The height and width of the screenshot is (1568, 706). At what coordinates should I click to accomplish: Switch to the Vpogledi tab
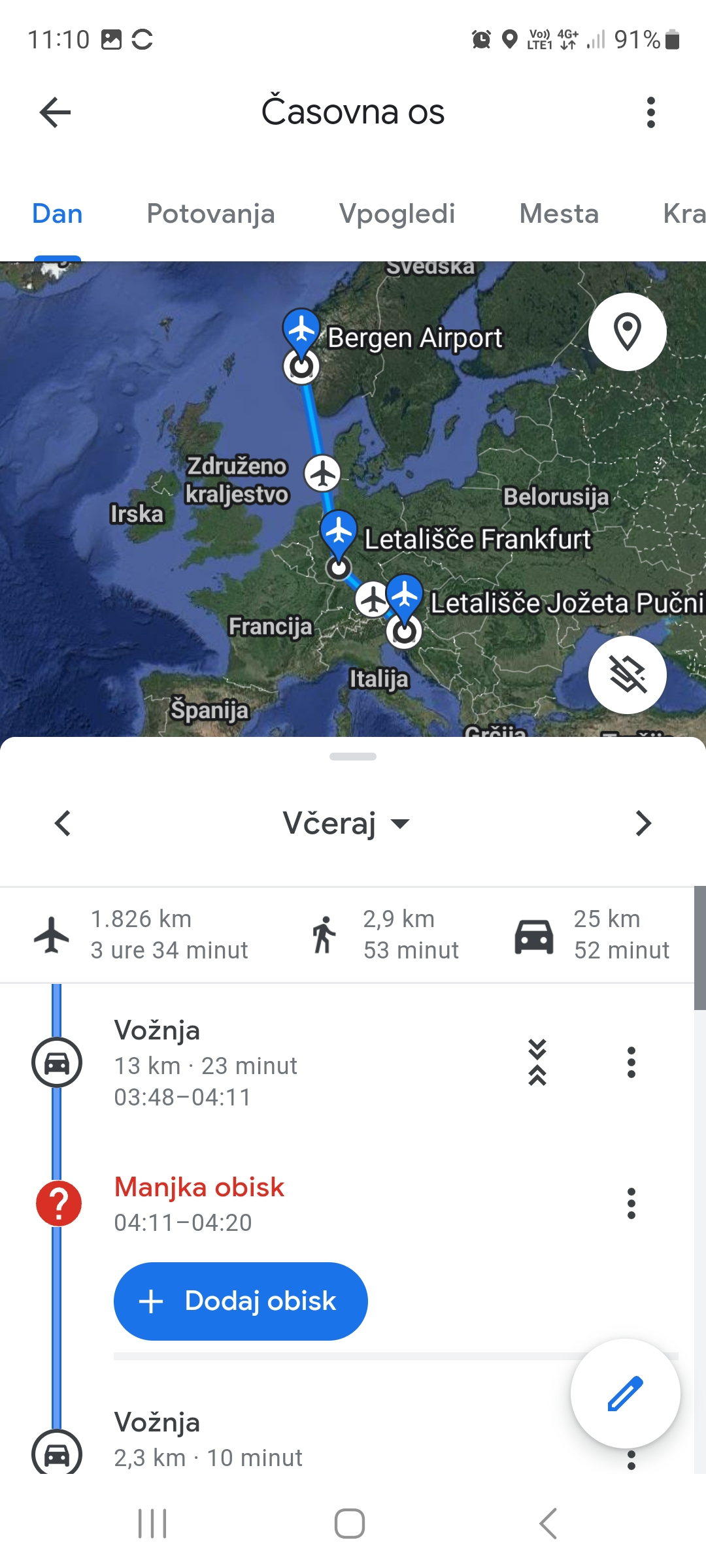(397, 214)
